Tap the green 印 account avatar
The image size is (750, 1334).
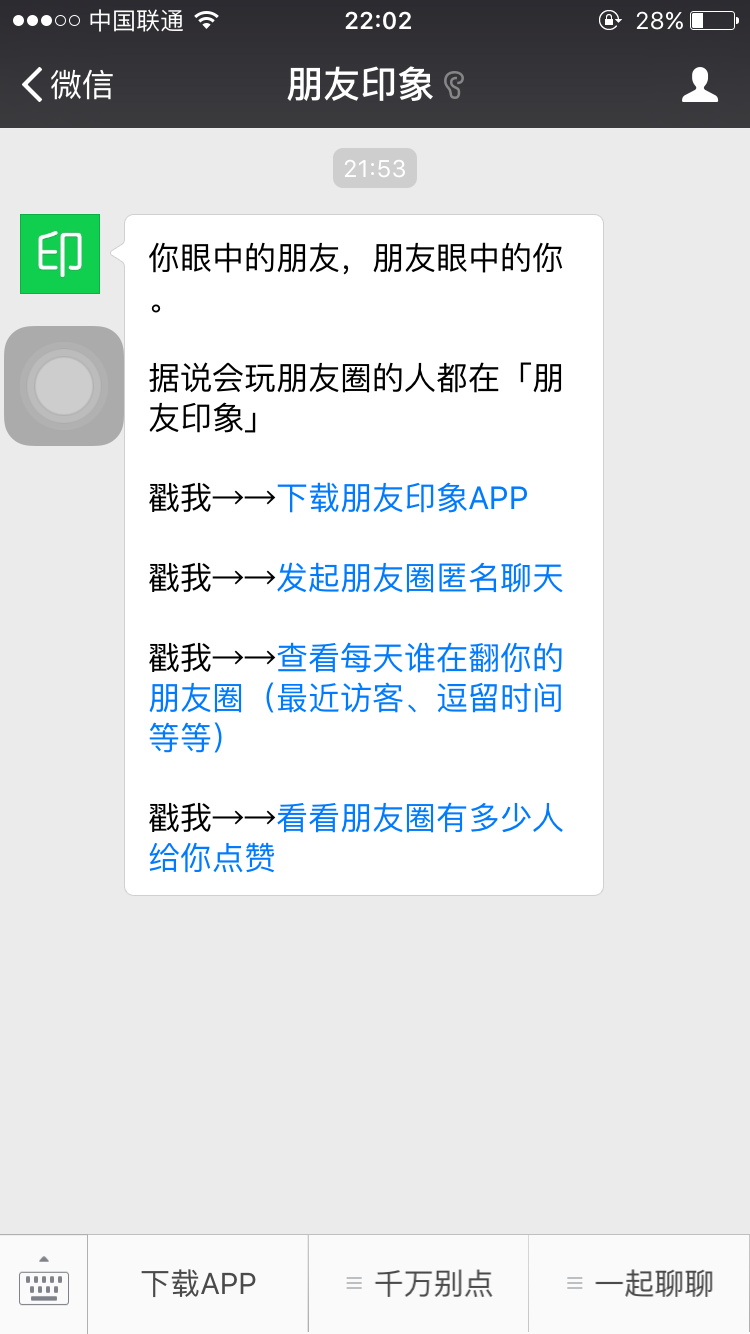click(59, 254)
